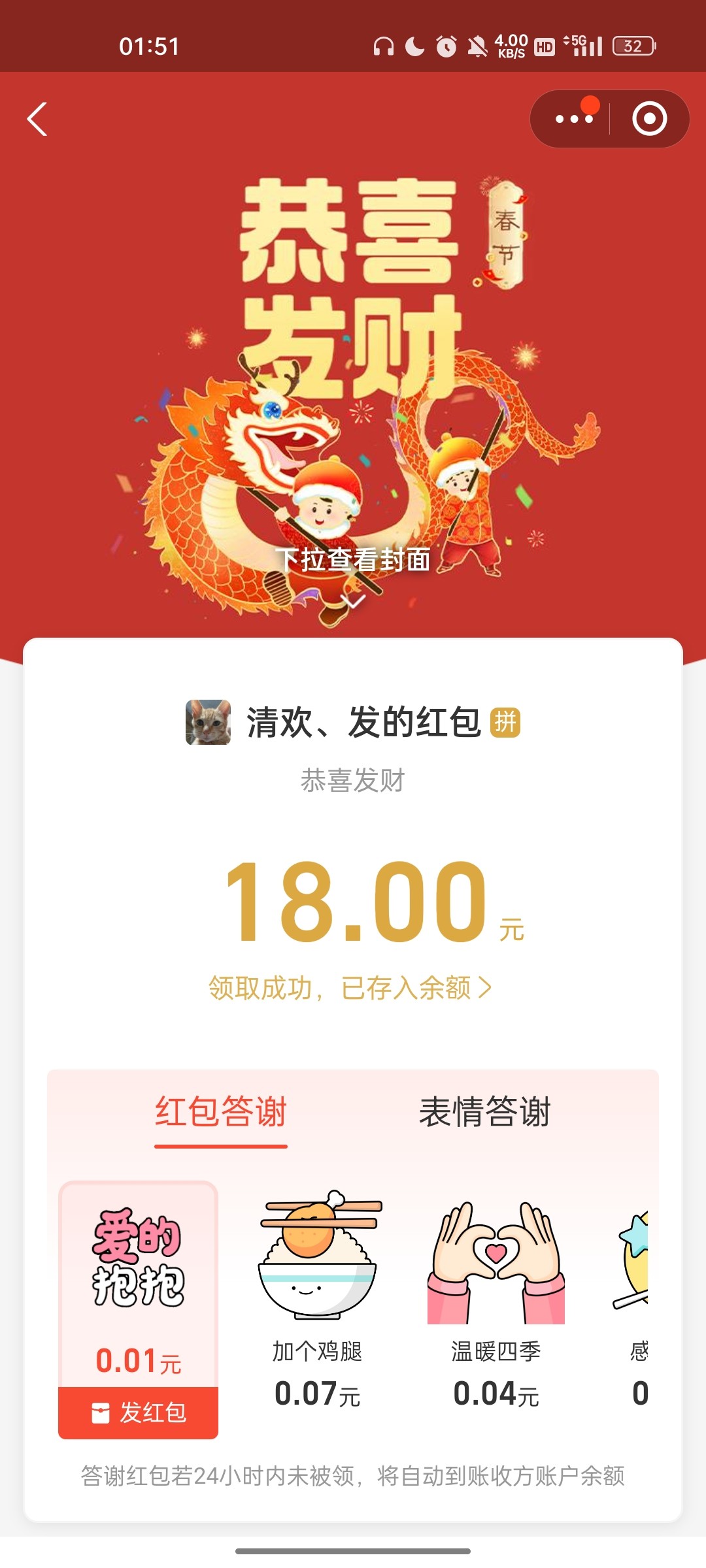Viewport: 706px width, 1568px height.
Task: Tap 下拉查看封面 to view the cover
Action: click(x=352, y=561)
